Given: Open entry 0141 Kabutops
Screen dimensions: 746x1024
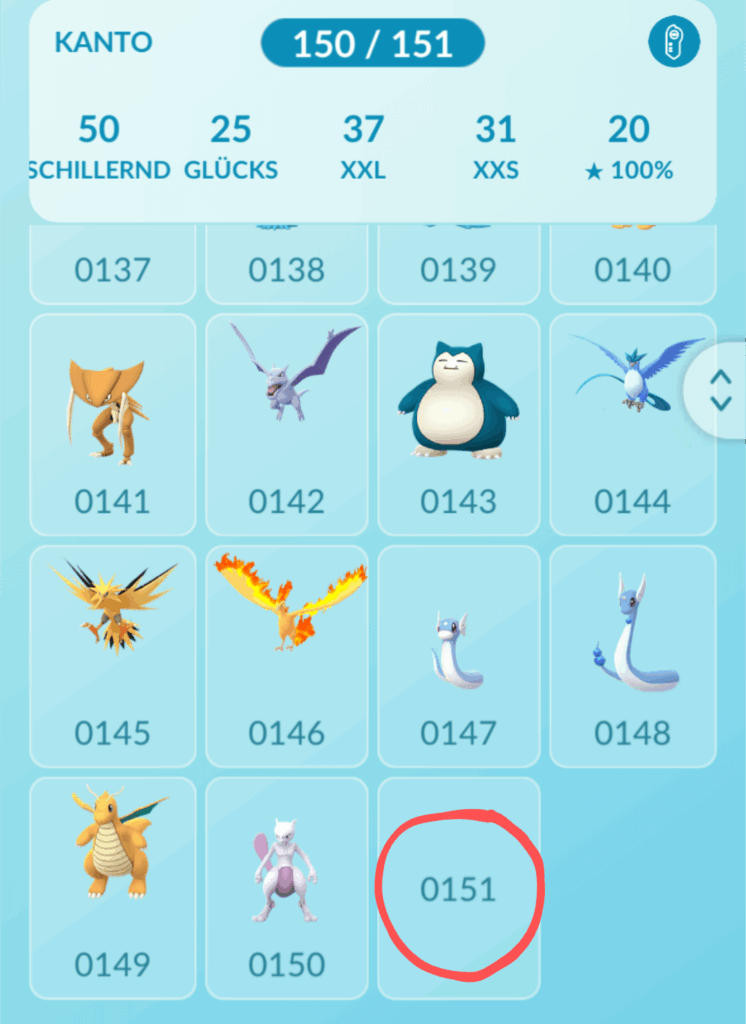Looking at the screenshot, I should pyautogui.click(x=113, y=425).
